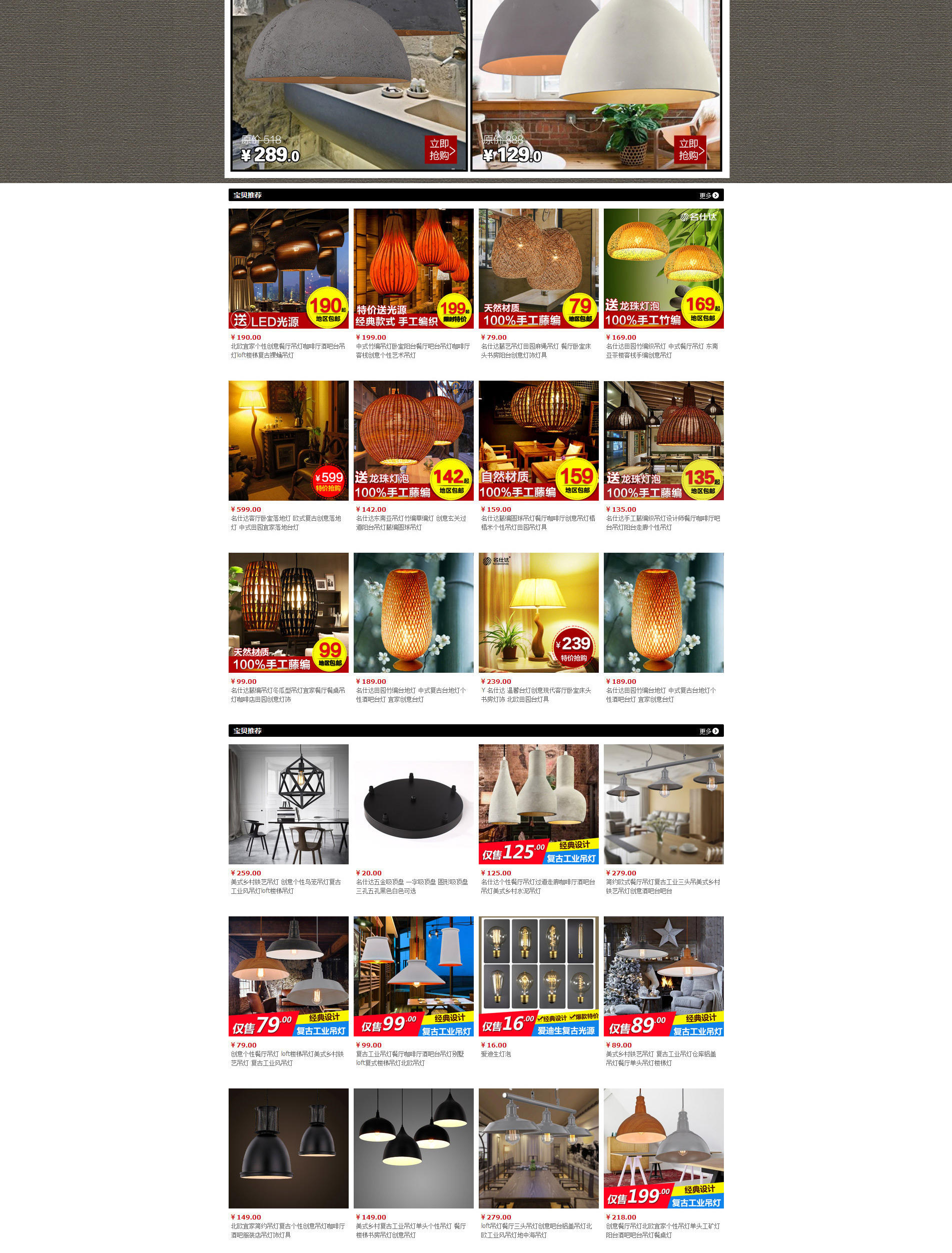Select the ¥169 手工竹编 bamboo lamp card

(663, 269)
